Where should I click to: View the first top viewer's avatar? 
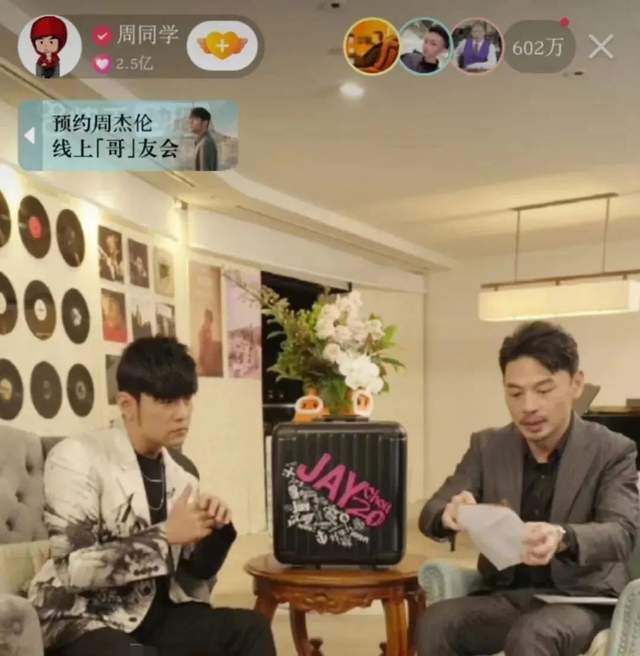pos(372,46)
